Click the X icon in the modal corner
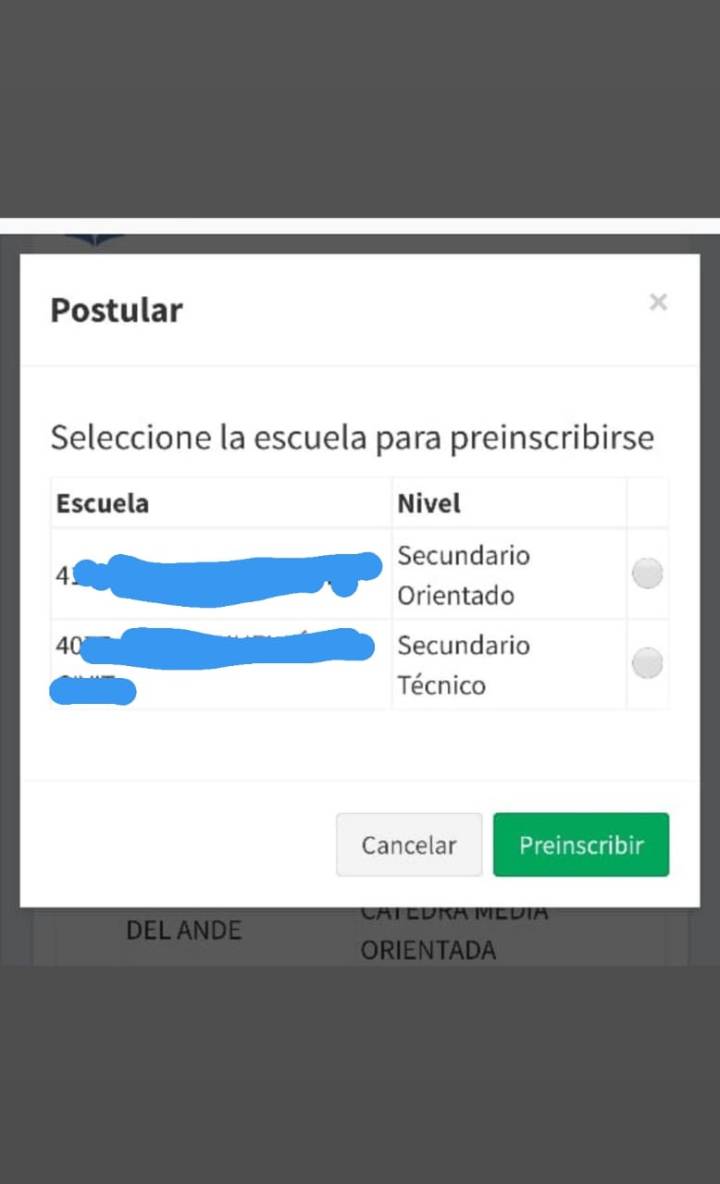 [658, 302]
